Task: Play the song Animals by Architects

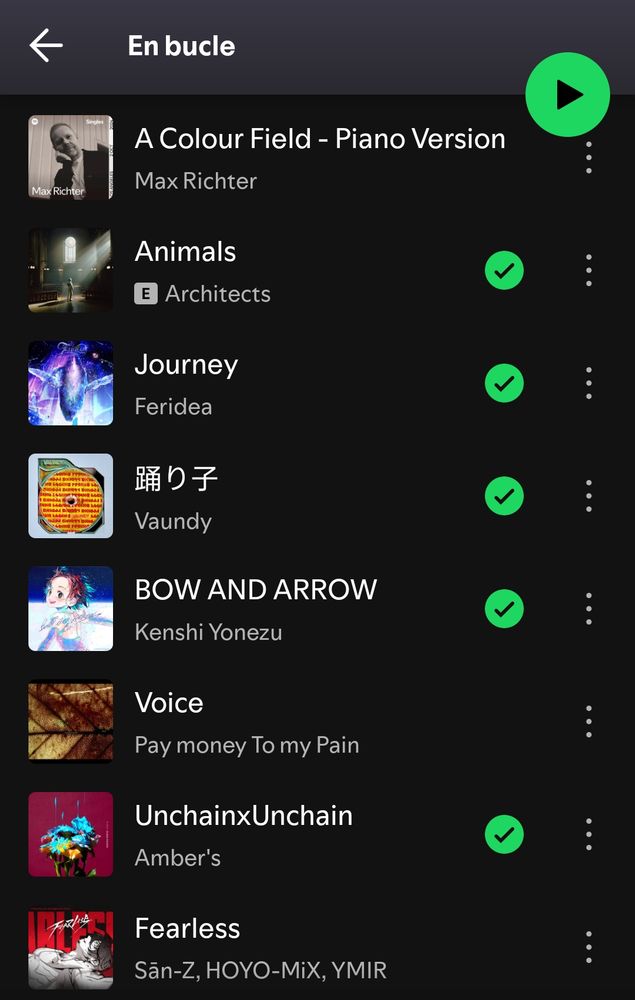Action: [x=186, y=252]
